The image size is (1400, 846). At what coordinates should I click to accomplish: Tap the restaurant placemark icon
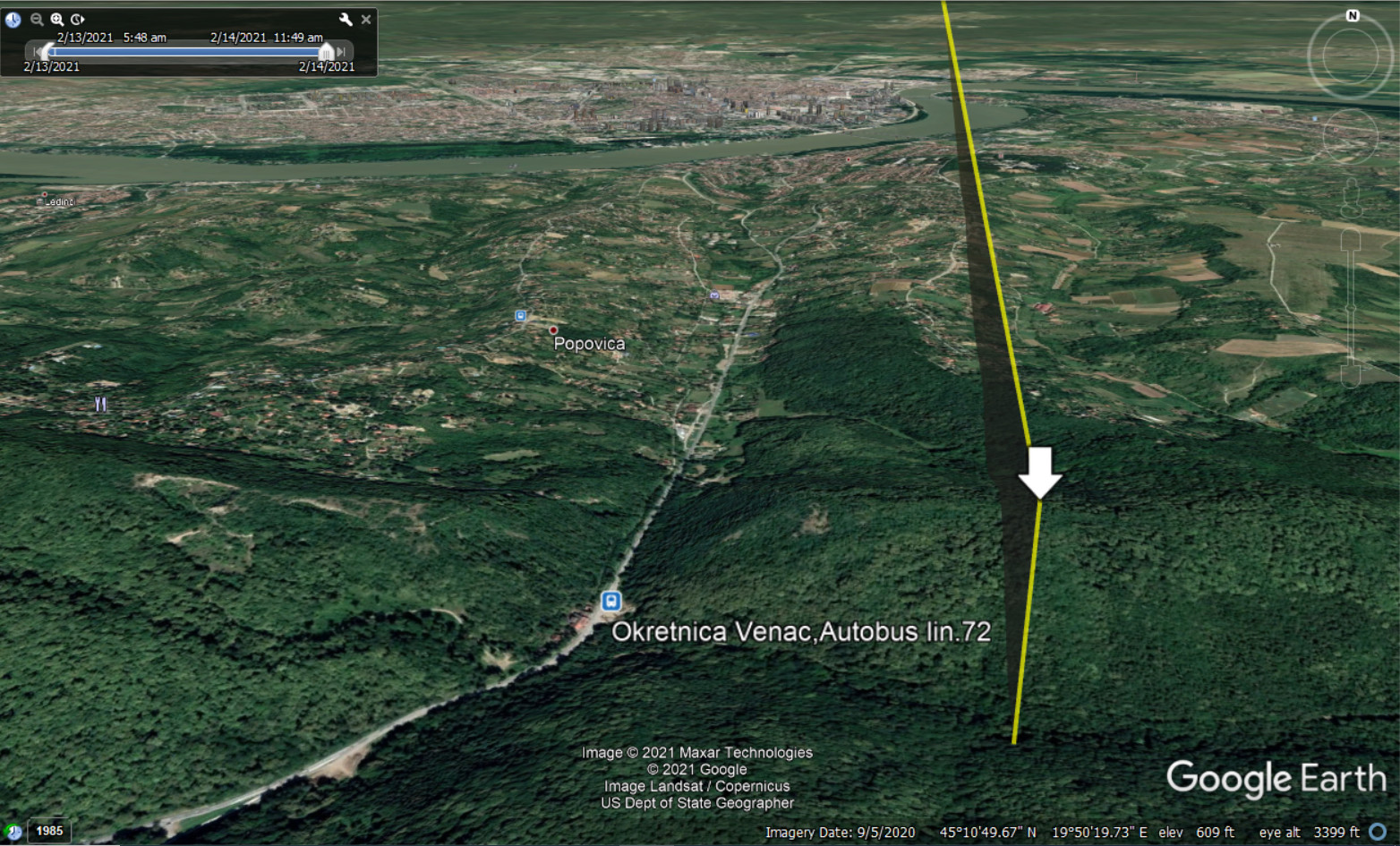[x=100, y=404]
